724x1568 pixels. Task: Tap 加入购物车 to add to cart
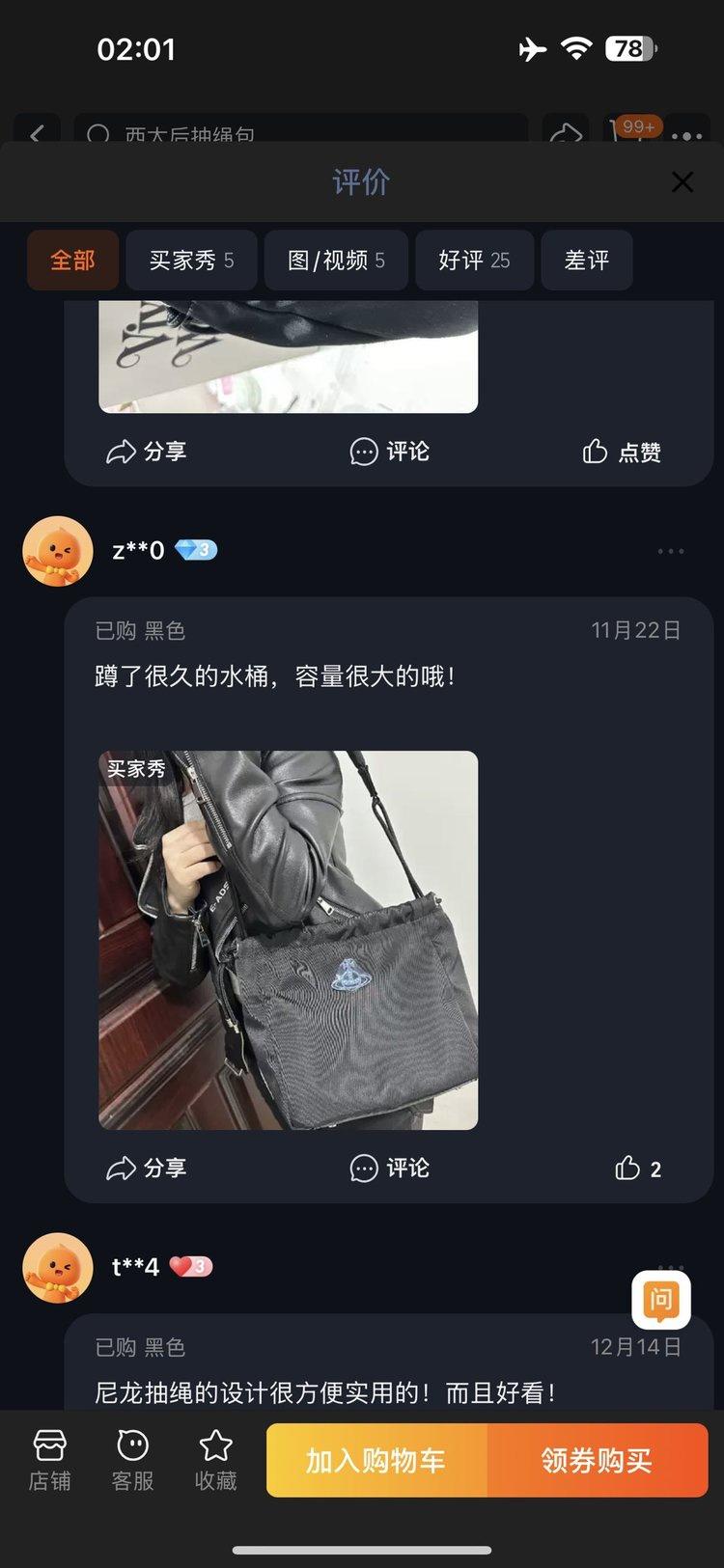(376, 1461)
